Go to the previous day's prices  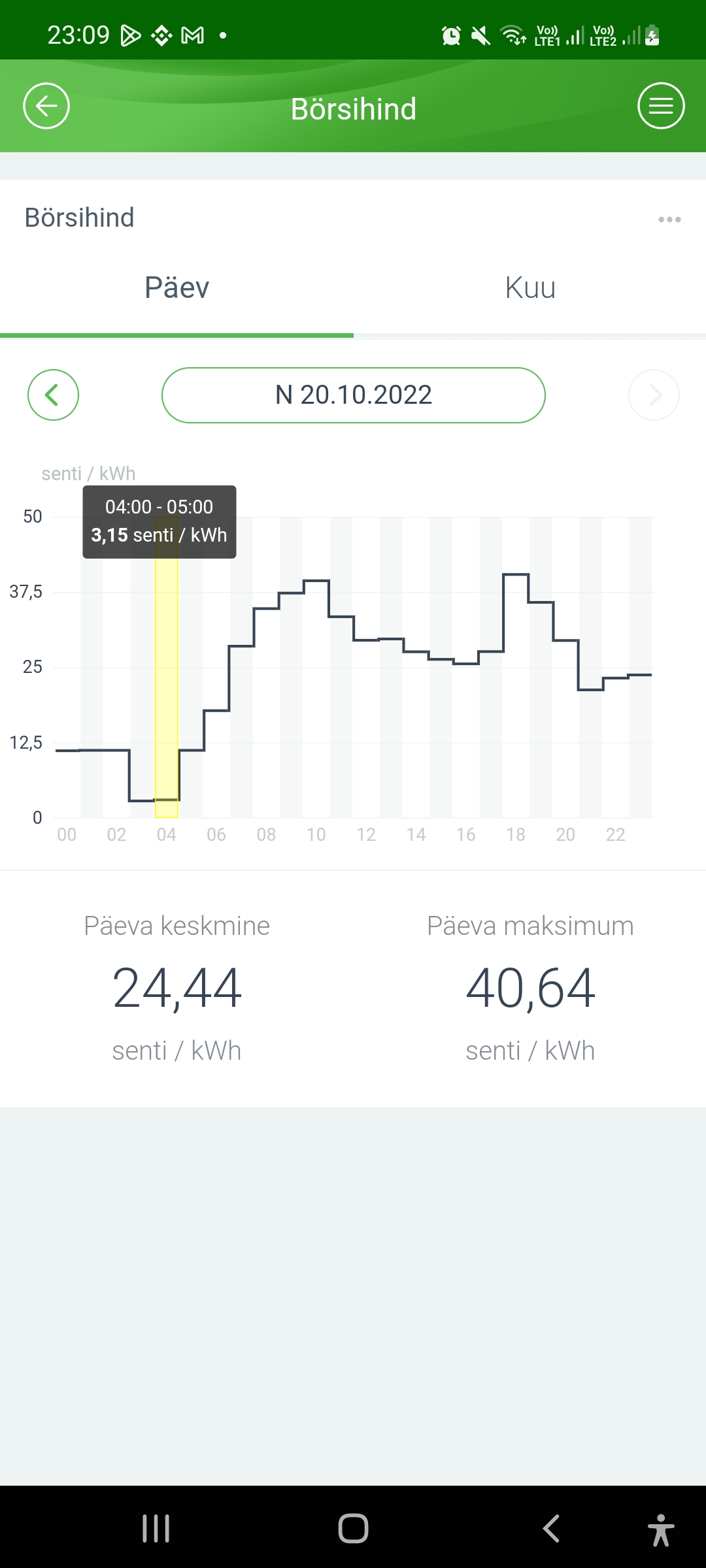(53, 395)
